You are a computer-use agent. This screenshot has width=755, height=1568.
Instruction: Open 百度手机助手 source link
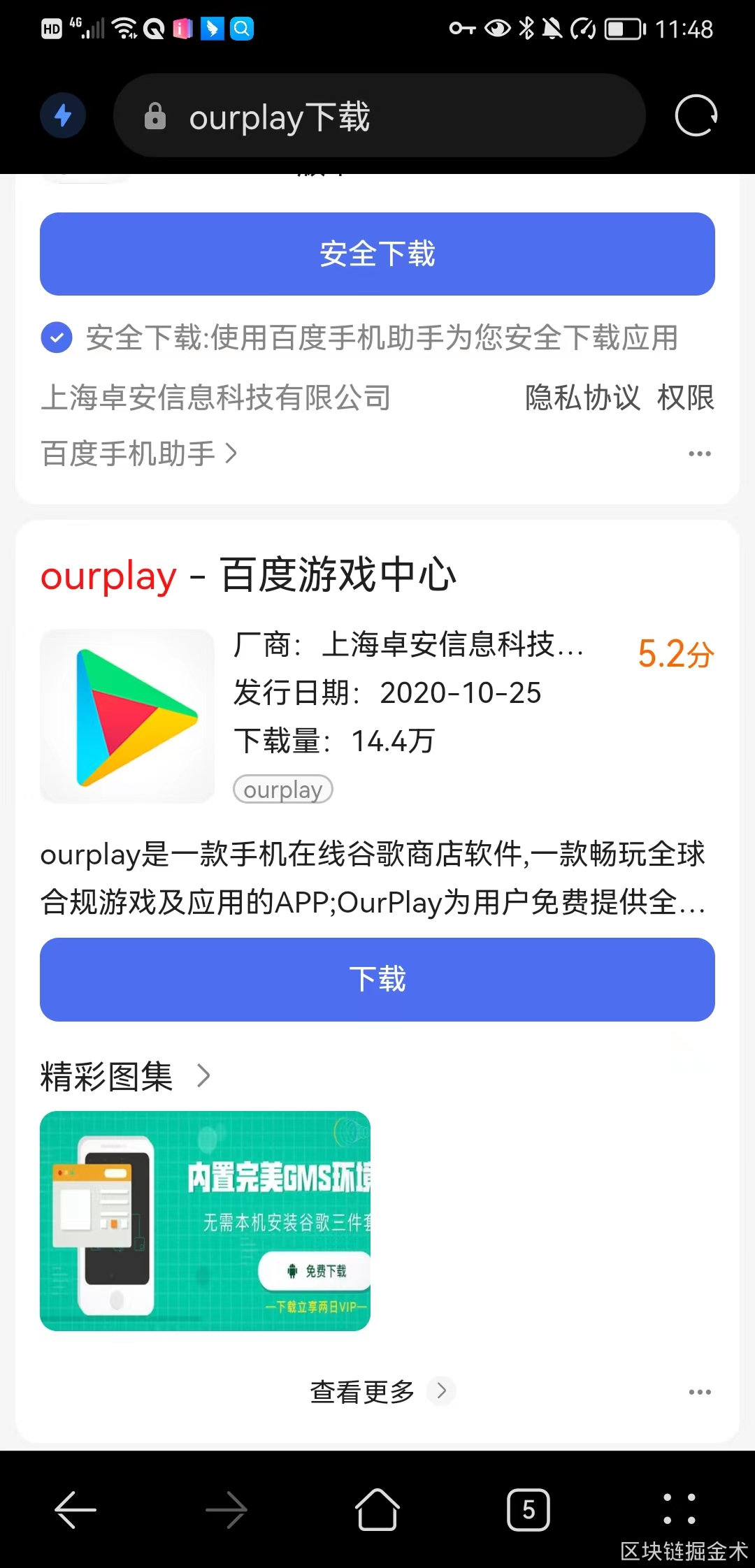(x=138, y=453)
